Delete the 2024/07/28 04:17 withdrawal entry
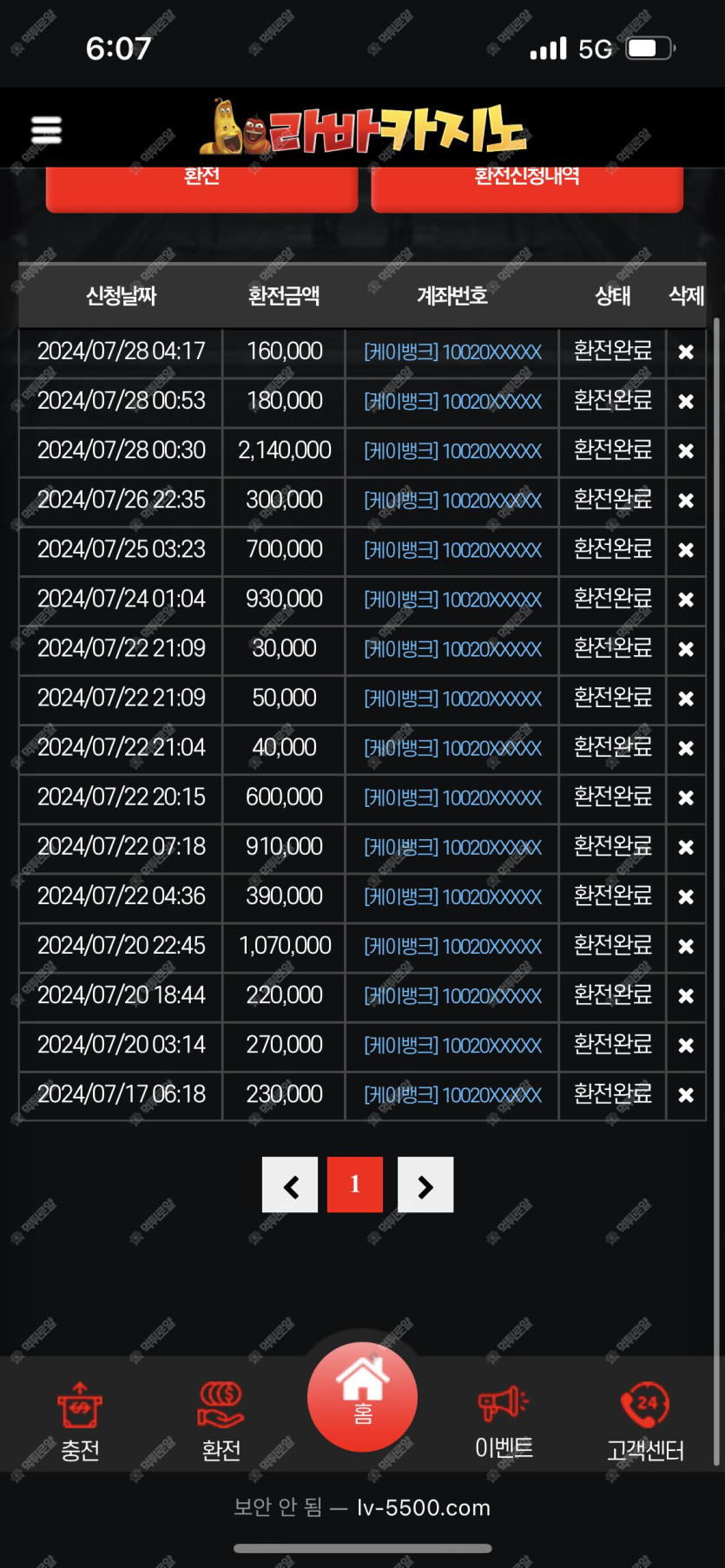 [x=686, y=352]
